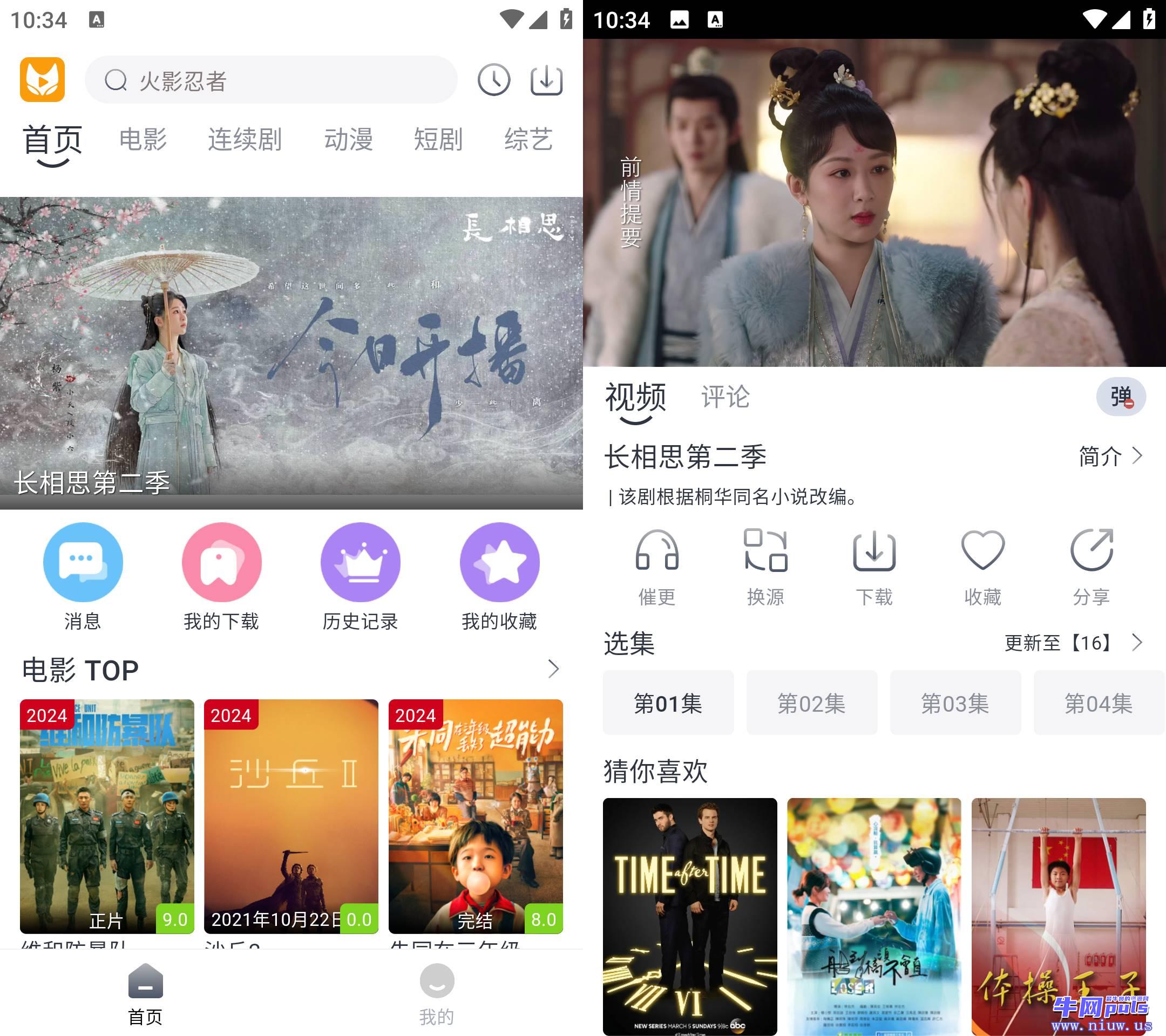Open 我的收藏 shortcut
Viewport: 1166px width, 1036px height.
click(499, 576)
